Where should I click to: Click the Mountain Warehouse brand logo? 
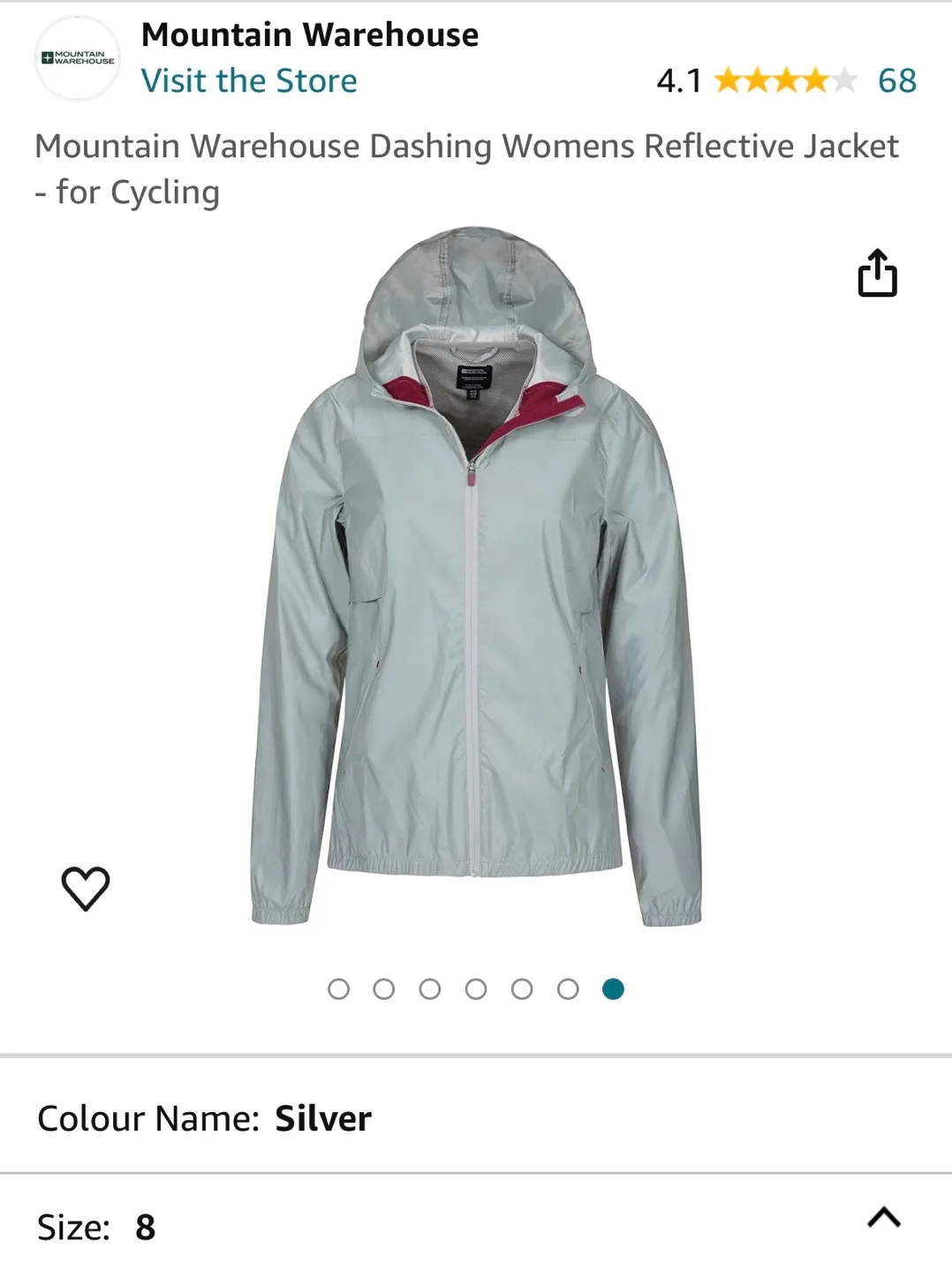click(x=79, y=56)
